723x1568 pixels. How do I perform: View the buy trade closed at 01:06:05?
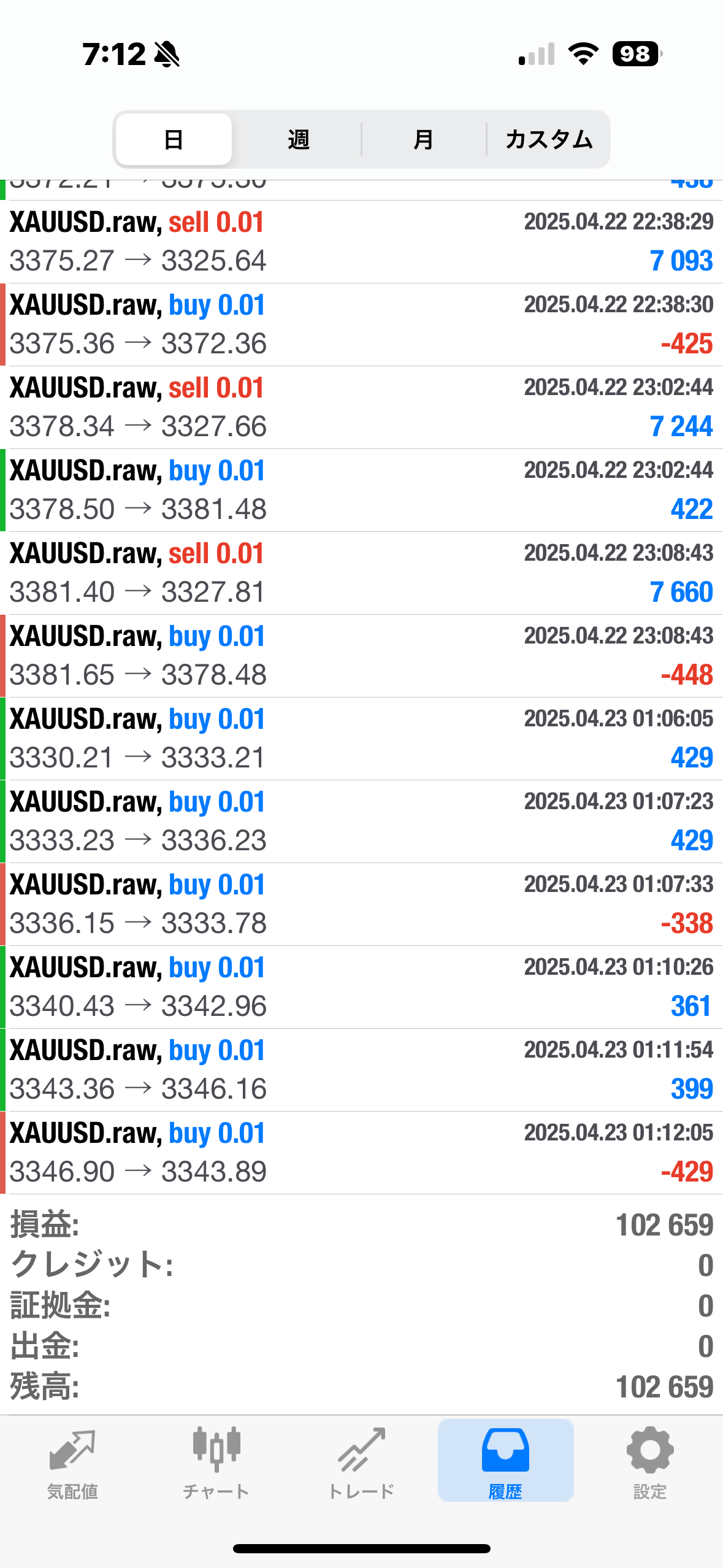pos(361,739)
